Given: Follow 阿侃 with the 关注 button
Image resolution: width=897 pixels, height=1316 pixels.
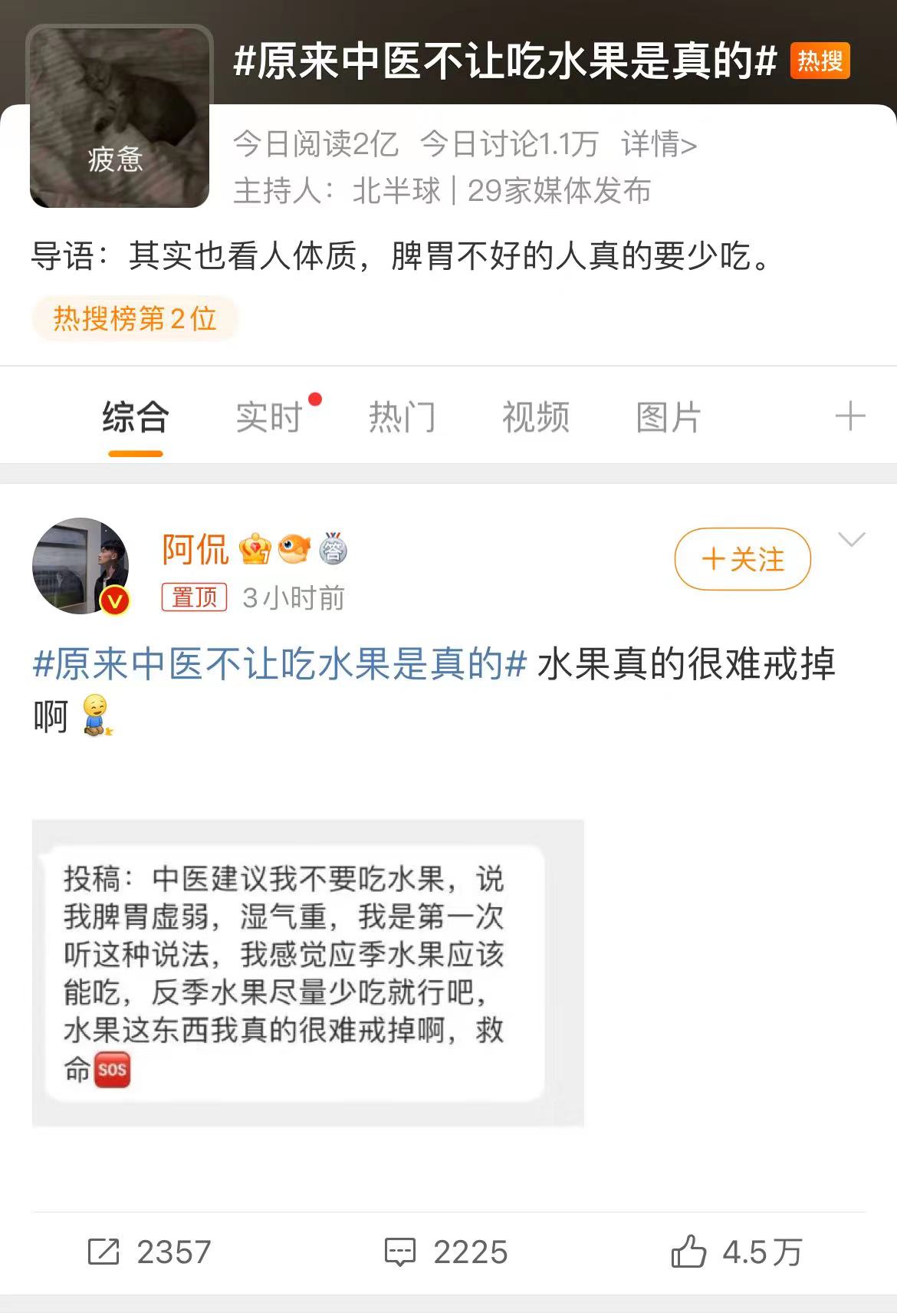Looking at the screenshot, I should (x=742, y=559).
